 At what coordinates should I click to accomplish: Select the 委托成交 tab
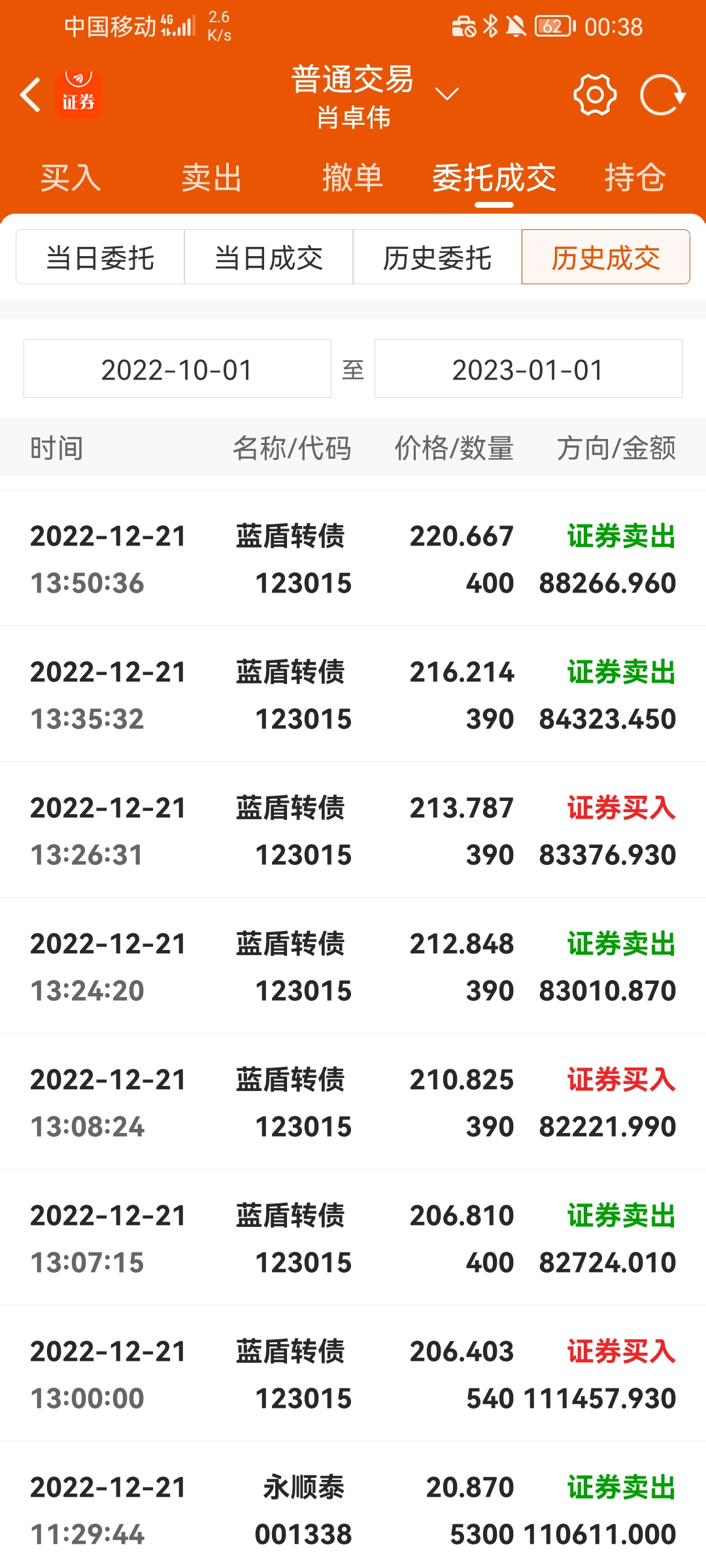[x=494, y=178]
